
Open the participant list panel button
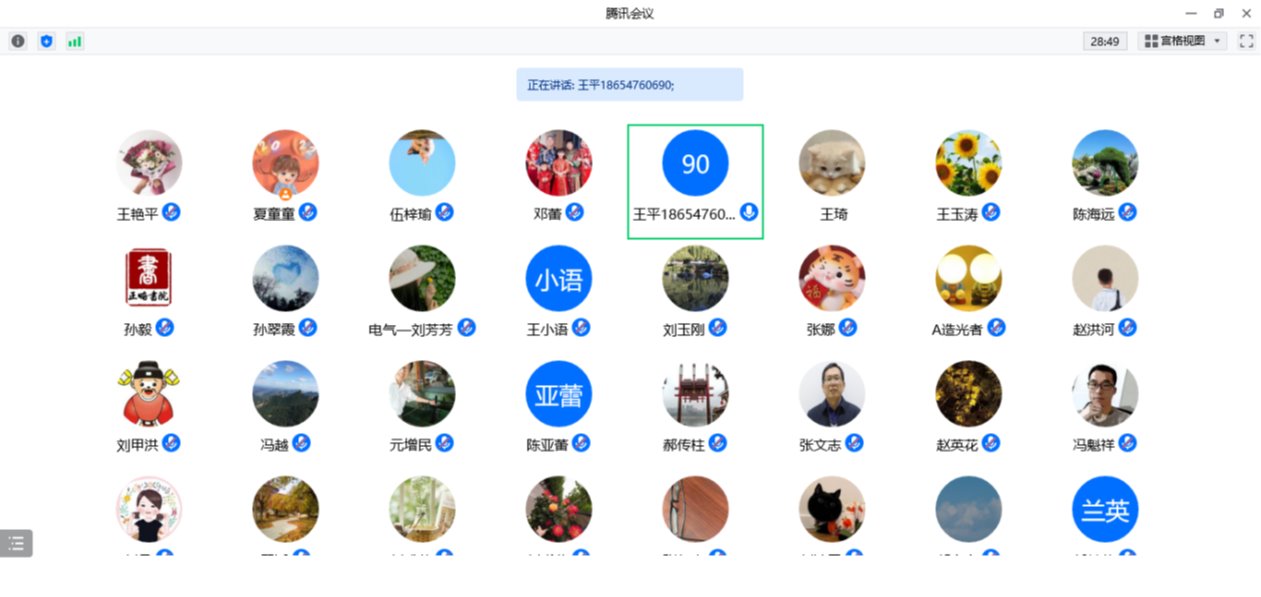(x=16, y=543)
